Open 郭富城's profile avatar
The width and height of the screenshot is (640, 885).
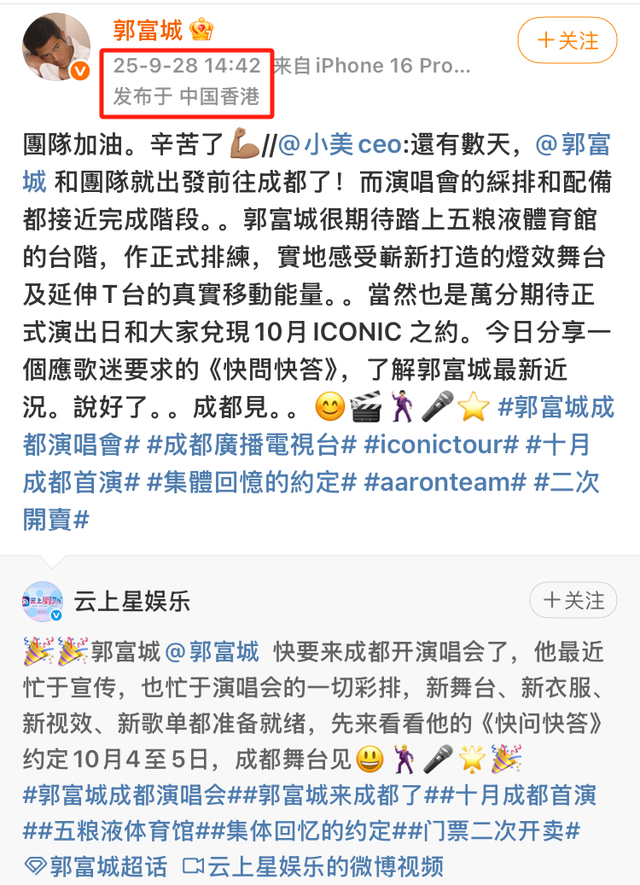(56, 48)
